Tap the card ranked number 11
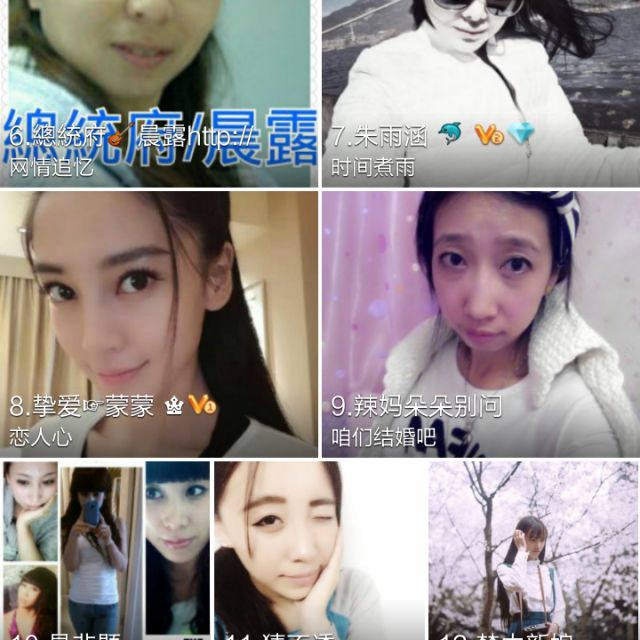 (320, 550)
